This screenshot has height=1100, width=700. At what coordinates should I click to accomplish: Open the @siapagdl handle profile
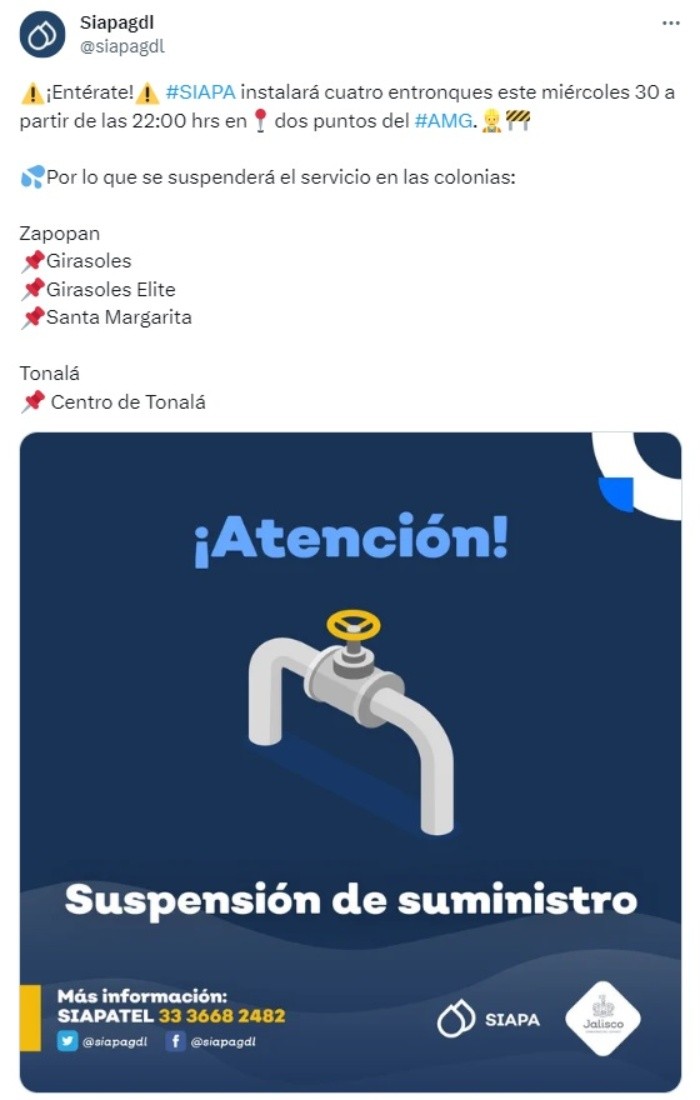click(122, 46)
